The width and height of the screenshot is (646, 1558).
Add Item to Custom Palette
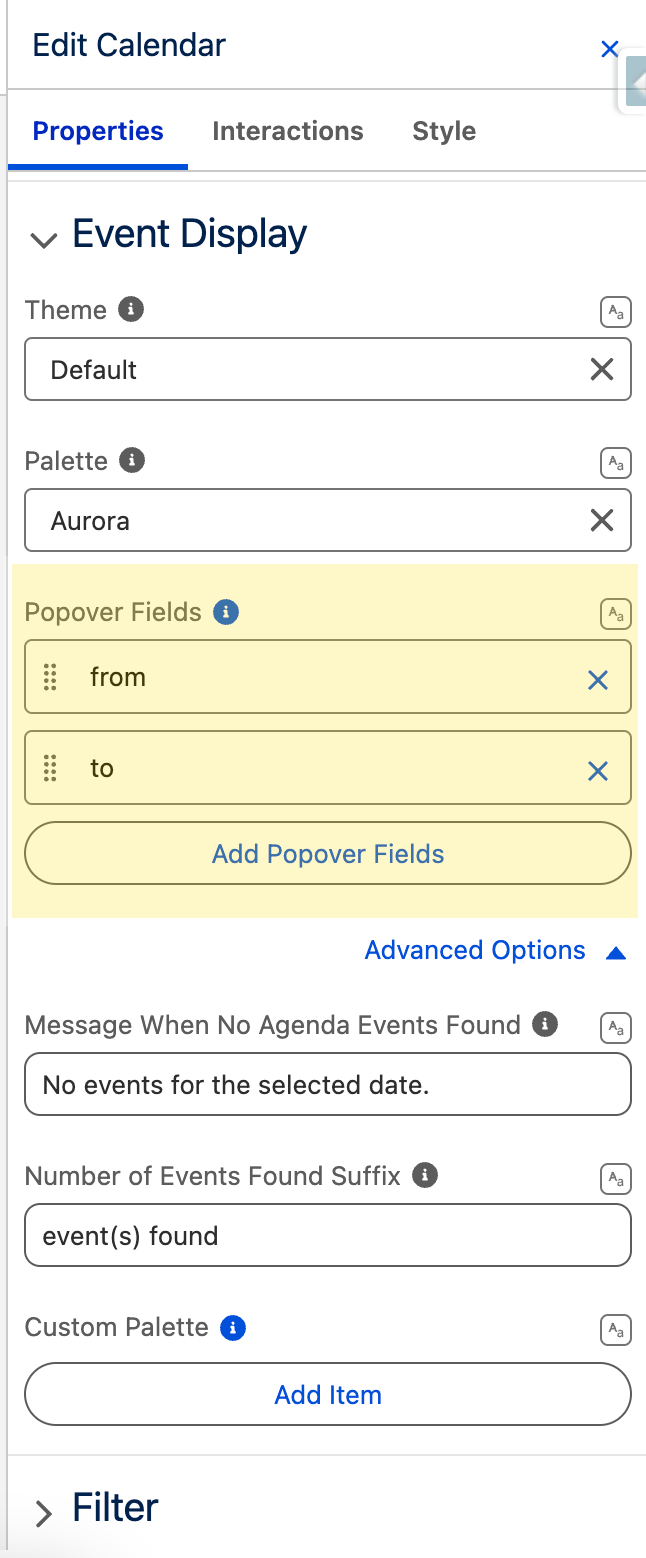point(328,1394)
